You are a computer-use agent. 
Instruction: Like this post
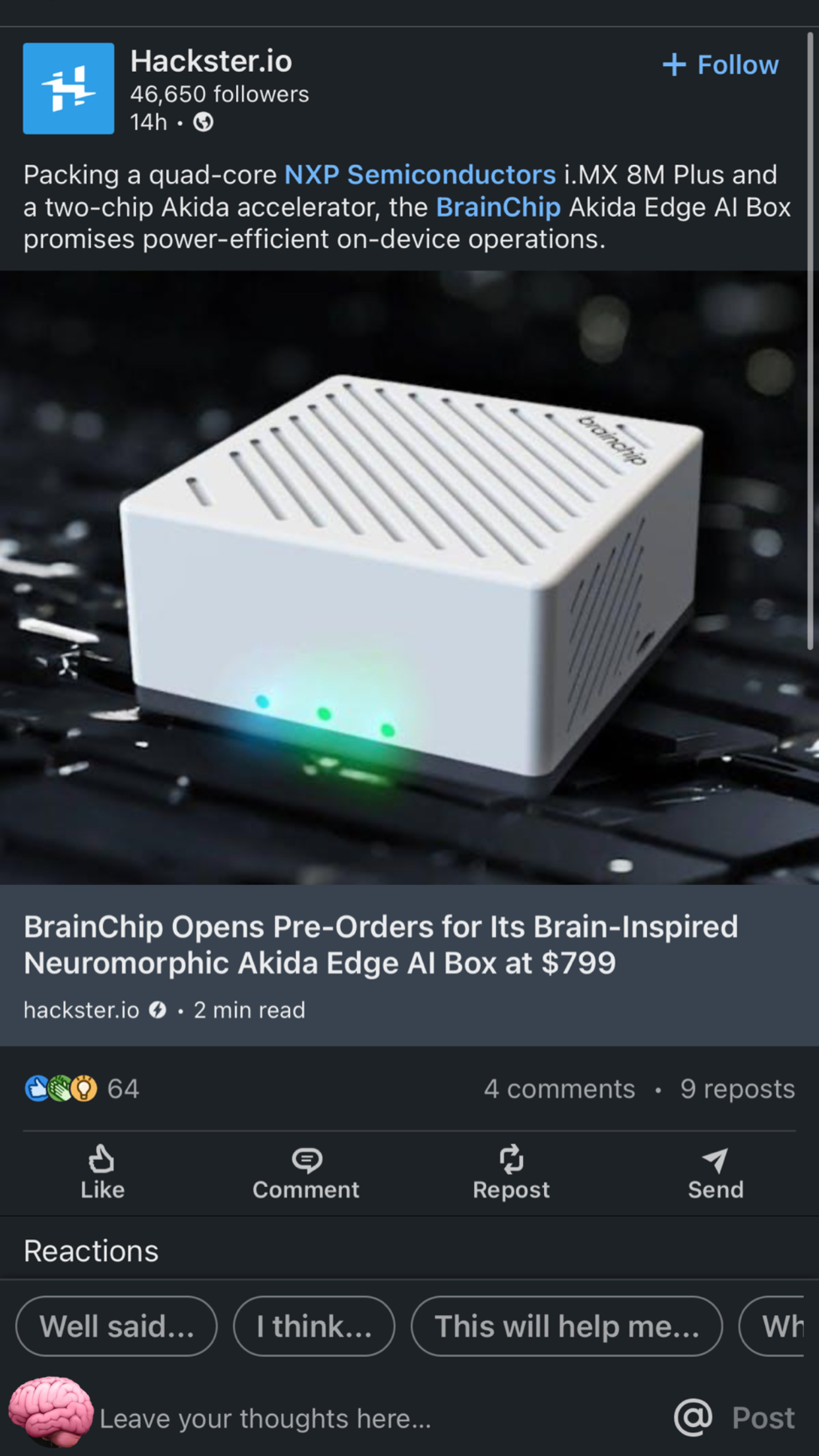pos(102,1172)
